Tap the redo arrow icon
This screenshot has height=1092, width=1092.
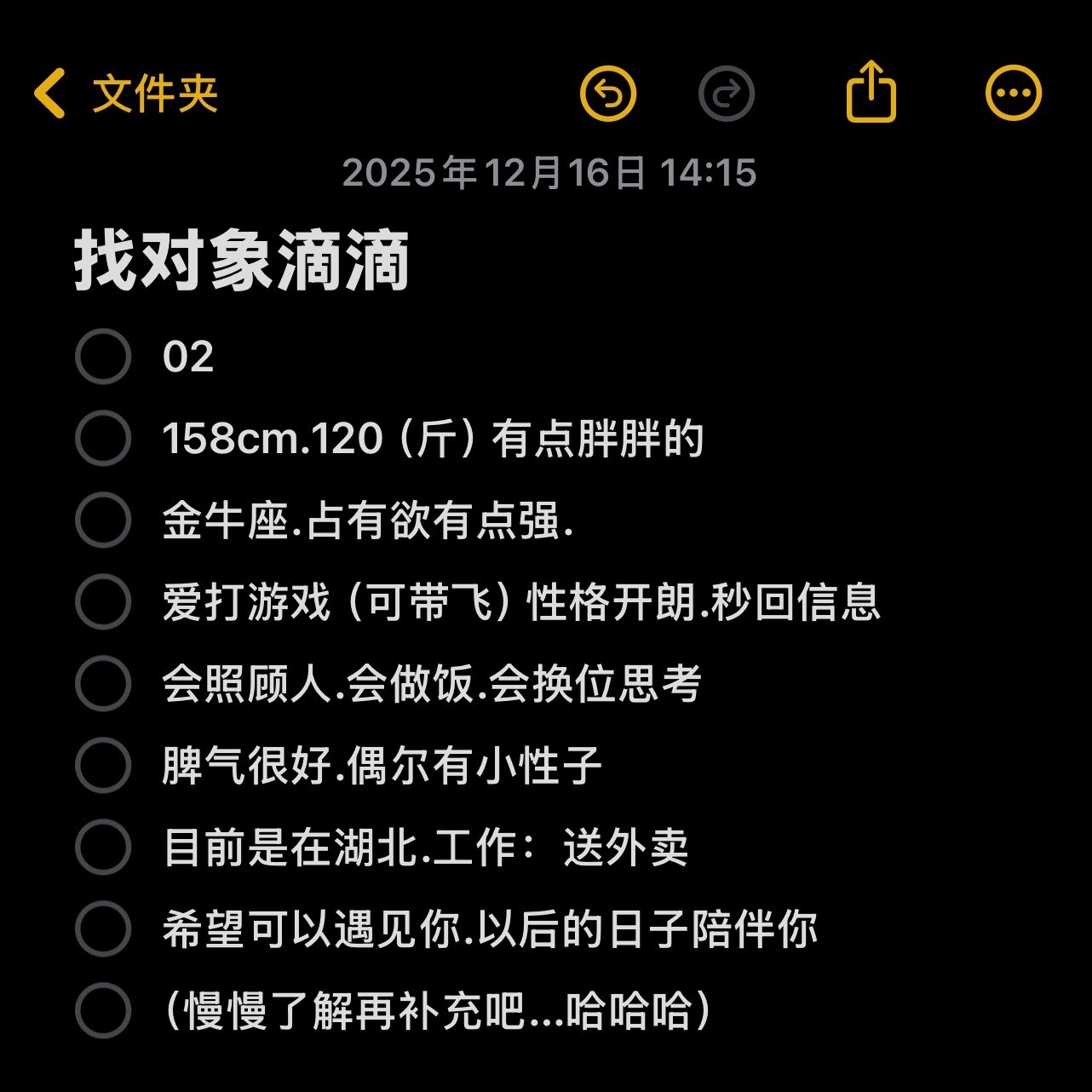(x=727, y=94)
